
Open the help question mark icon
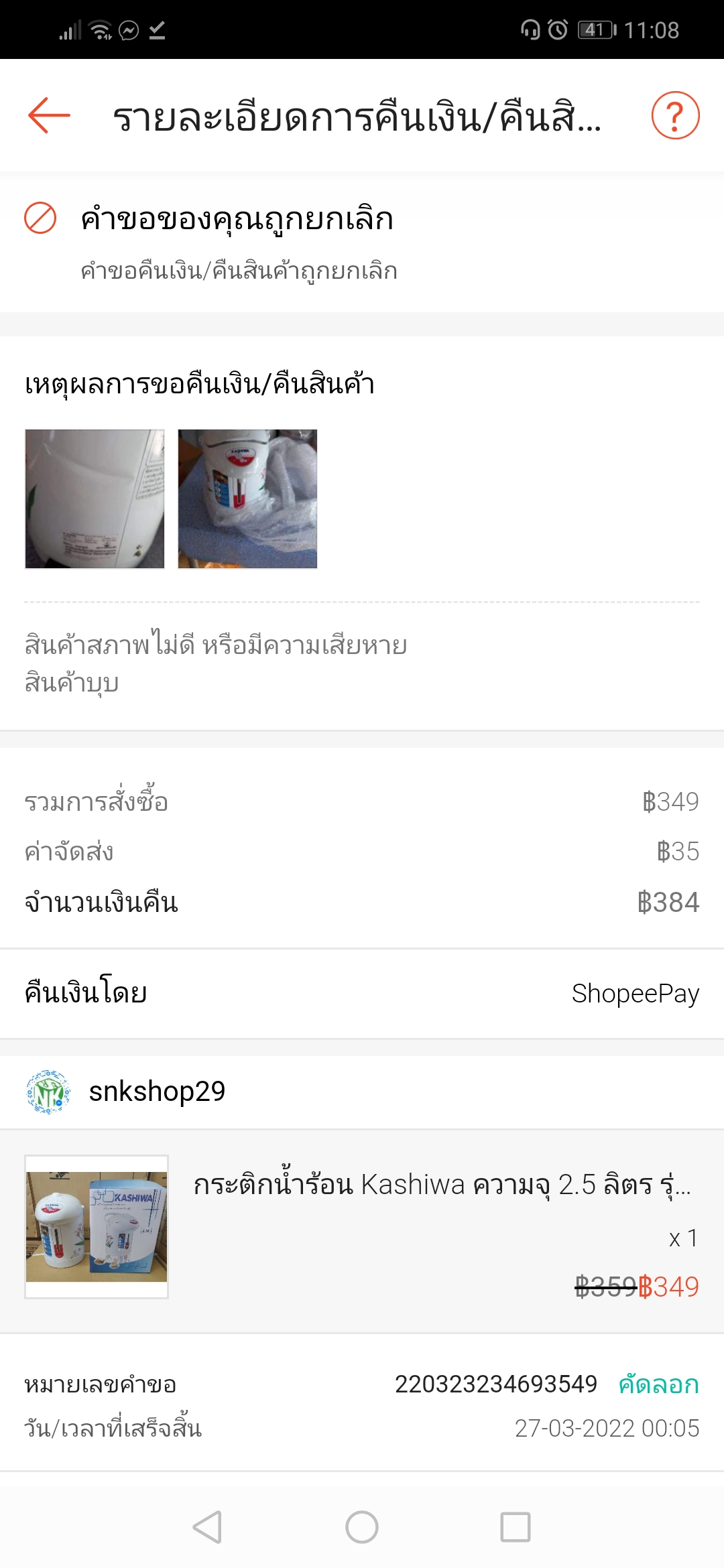[675, 115]
